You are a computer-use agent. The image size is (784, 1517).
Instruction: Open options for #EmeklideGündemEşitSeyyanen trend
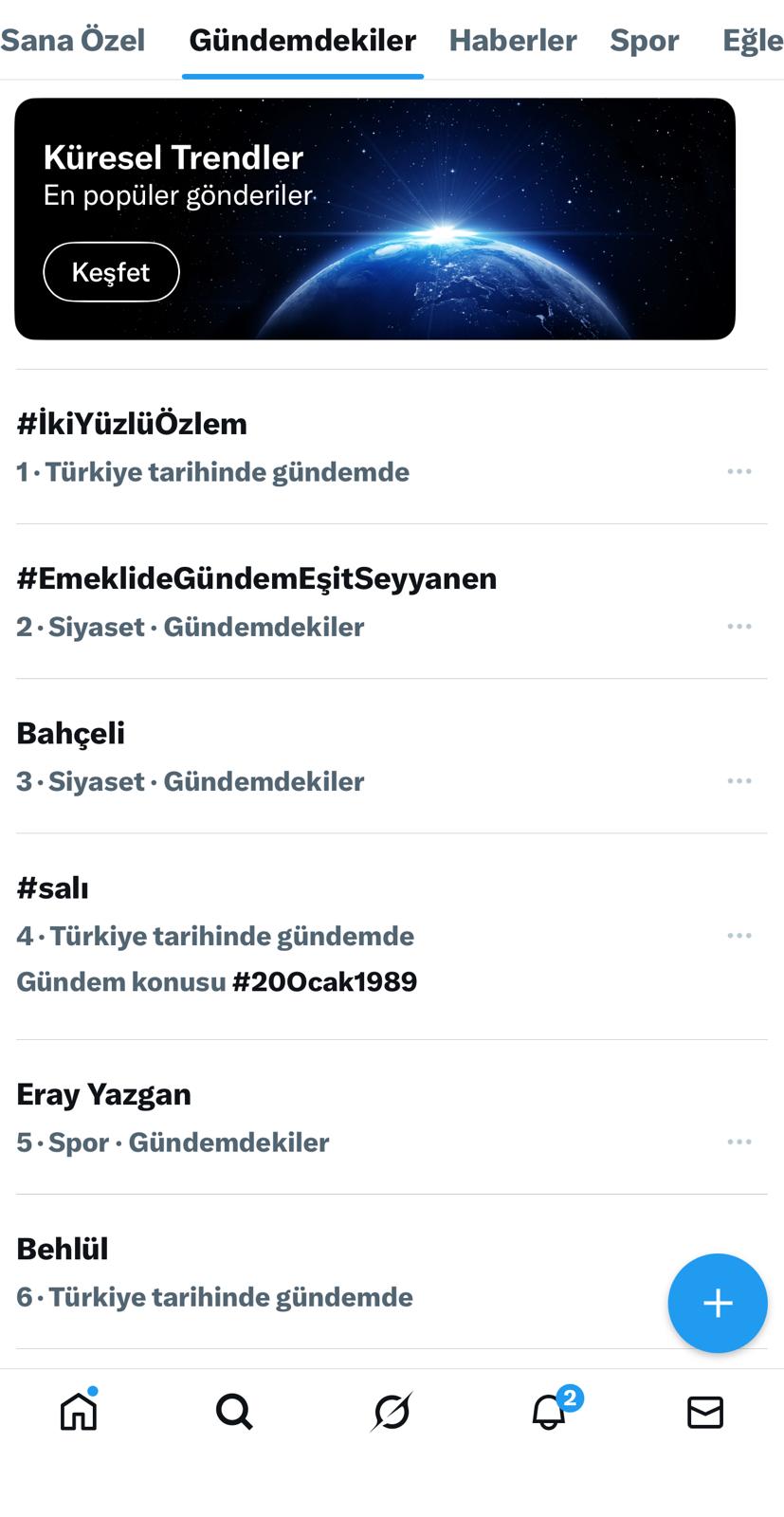point(738,626)
